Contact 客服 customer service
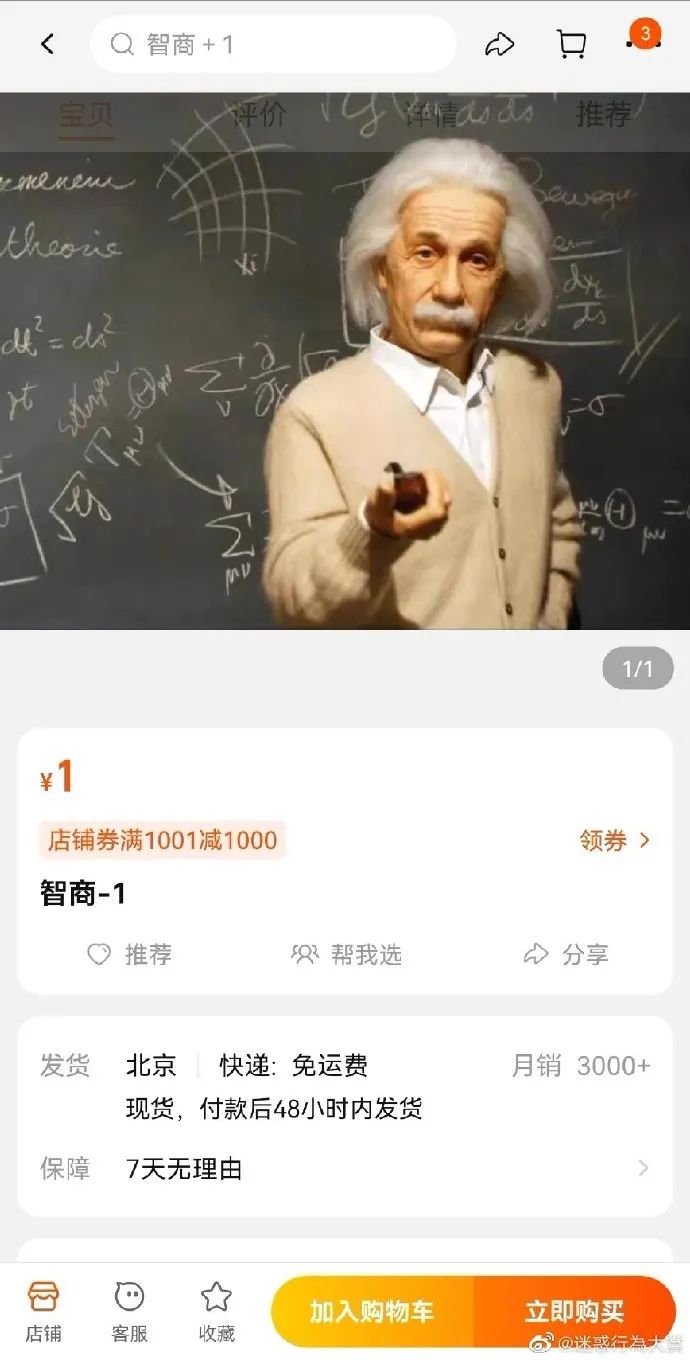690x1360 pixels. point(129,1312)
